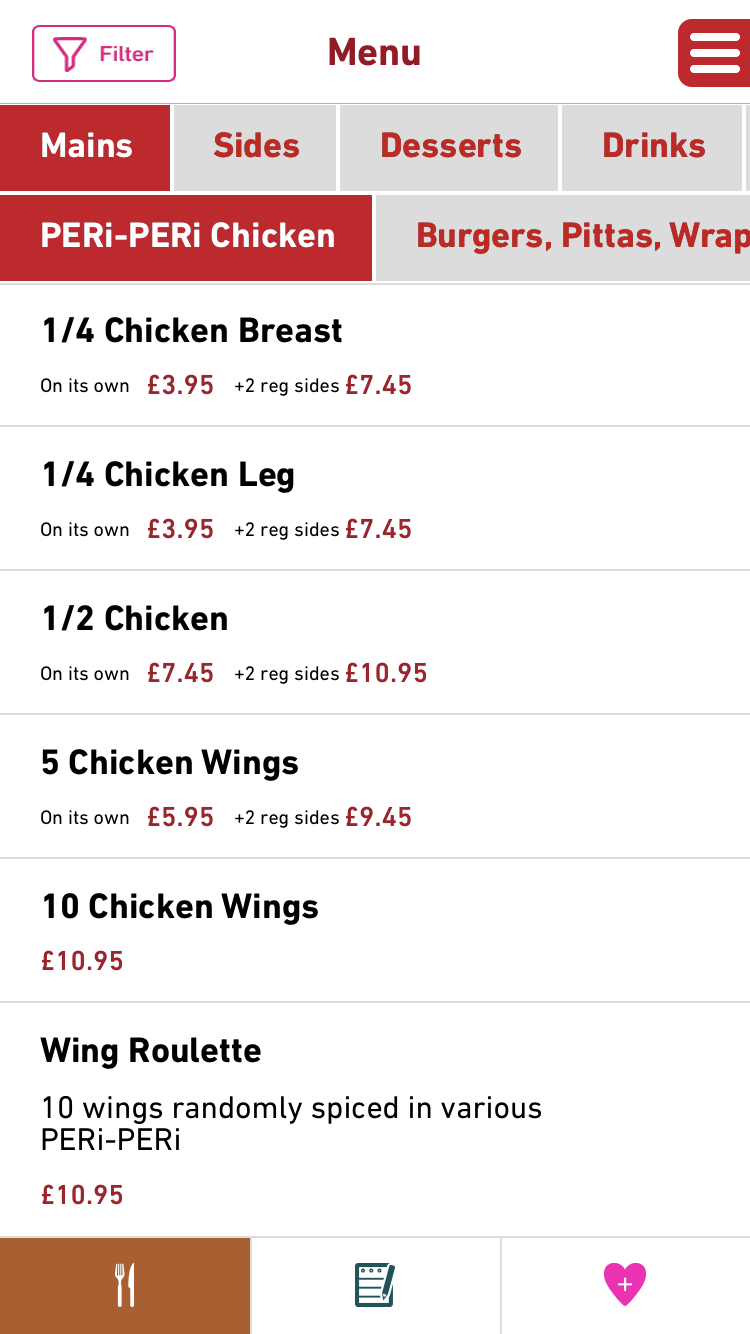Show Burgers, Pittas, Wraps subcategory
This screenshot has height=1334, width=750.
coord(564,237)
